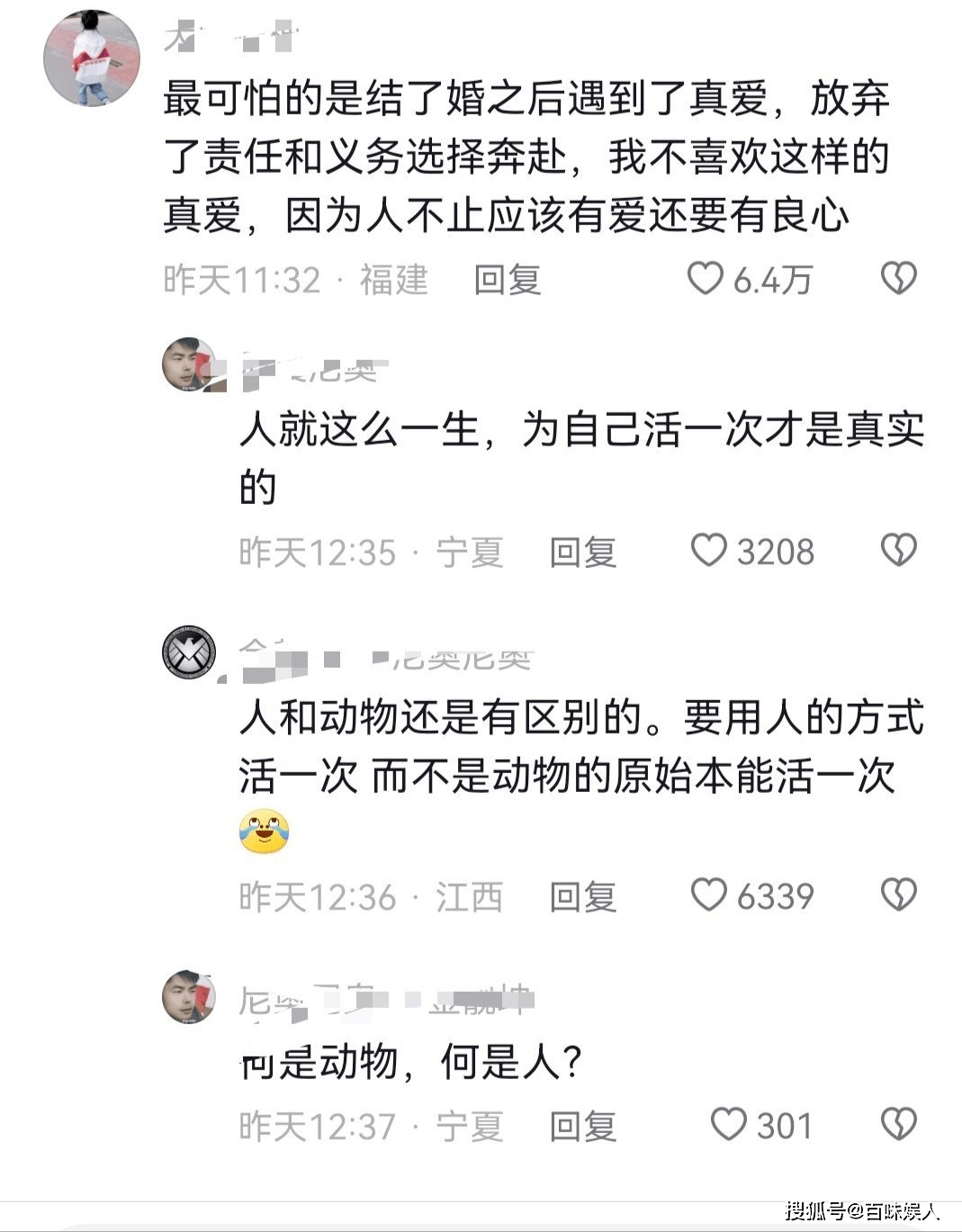Image resolution: width=962 pixels, height=1232 pixels.
Task: Dislike the top comment from 福建
Action: [x=897, y=278]
